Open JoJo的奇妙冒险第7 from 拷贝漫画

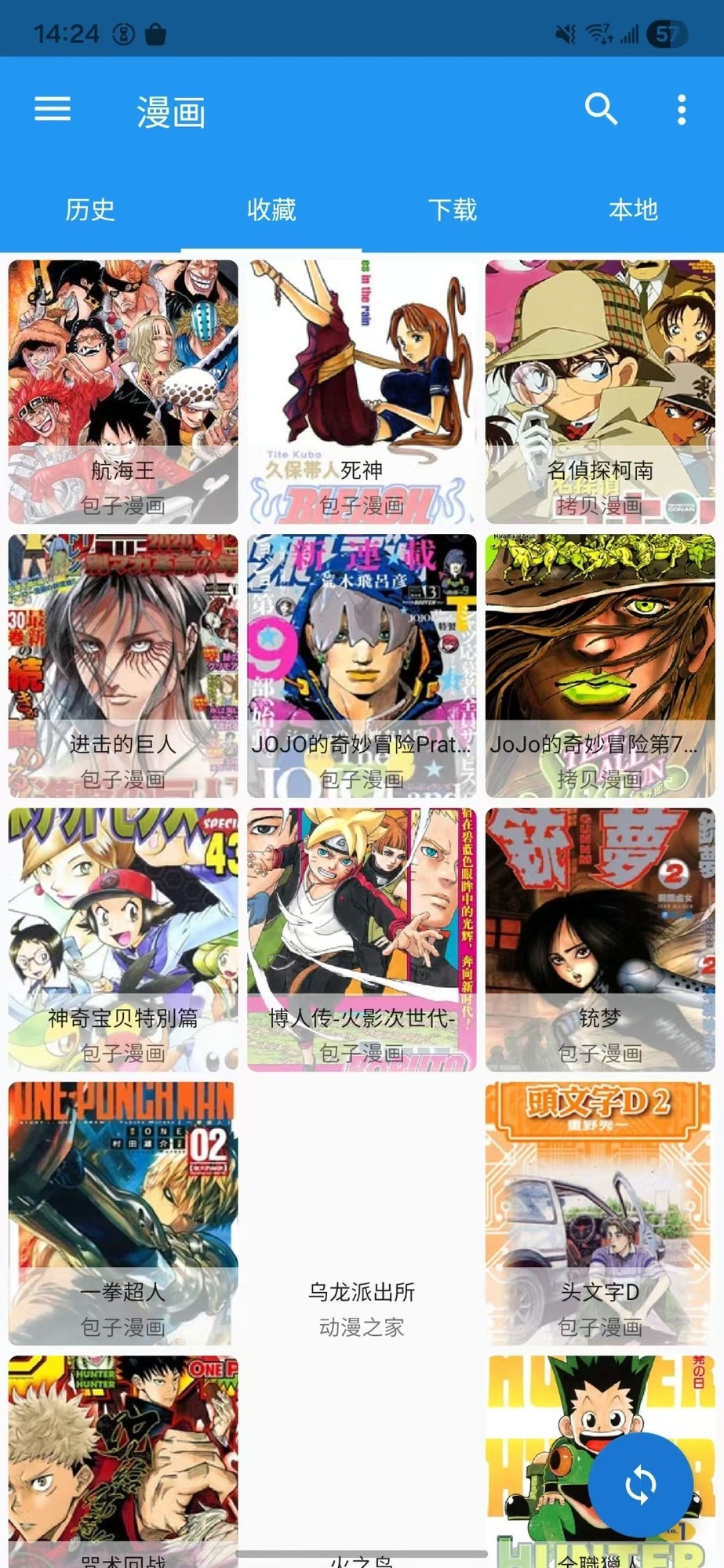600,666
